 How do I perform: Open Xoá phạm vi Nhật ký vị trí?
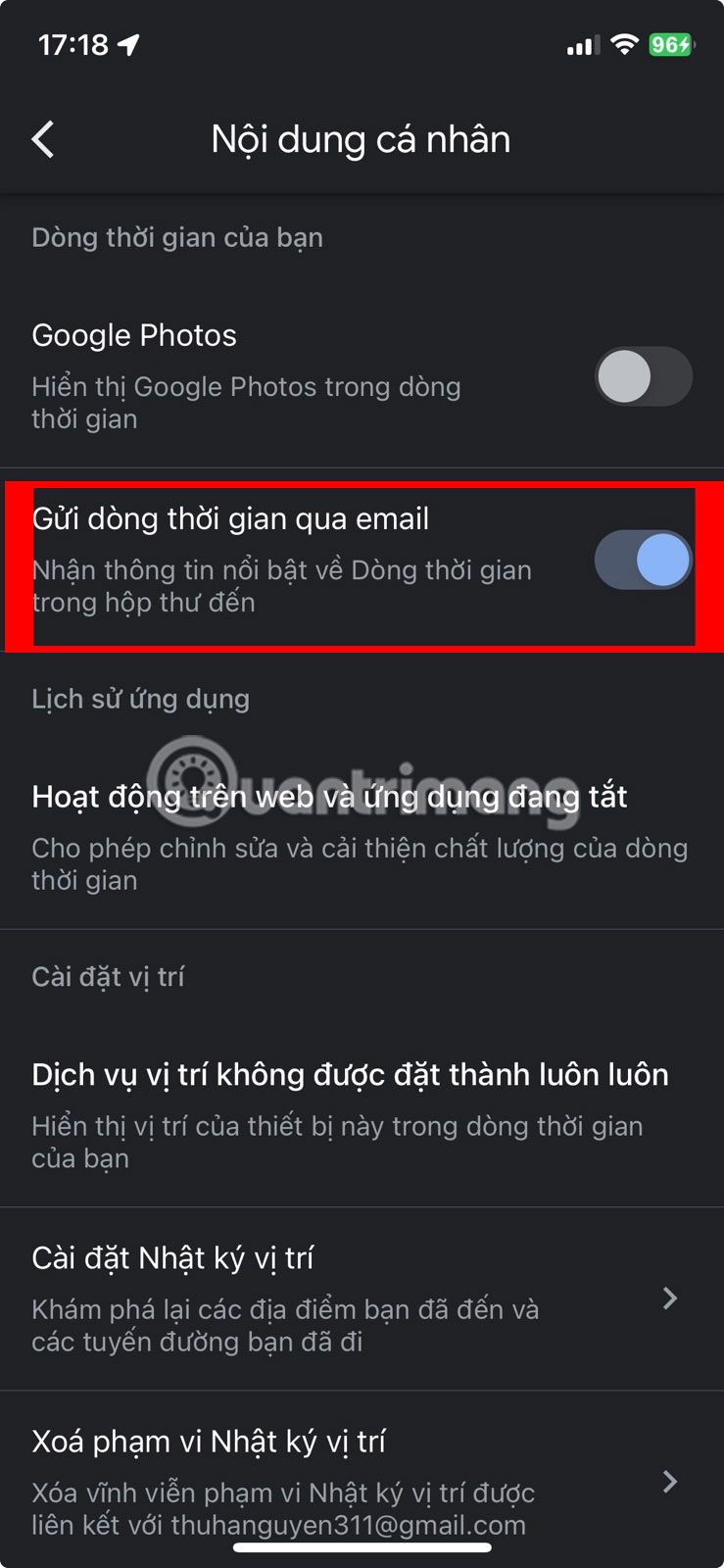coord(361,1480)
